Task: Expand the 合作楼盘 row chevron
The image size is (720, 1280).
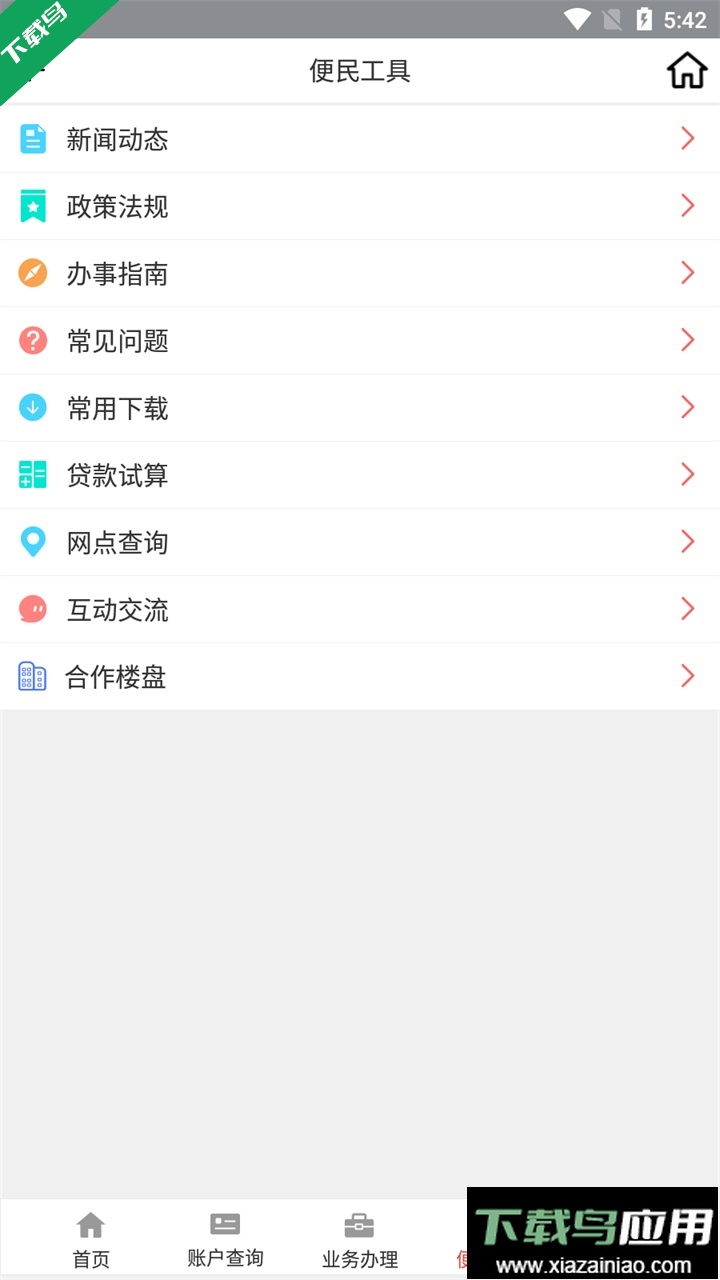Action: [x=687, y=675]
